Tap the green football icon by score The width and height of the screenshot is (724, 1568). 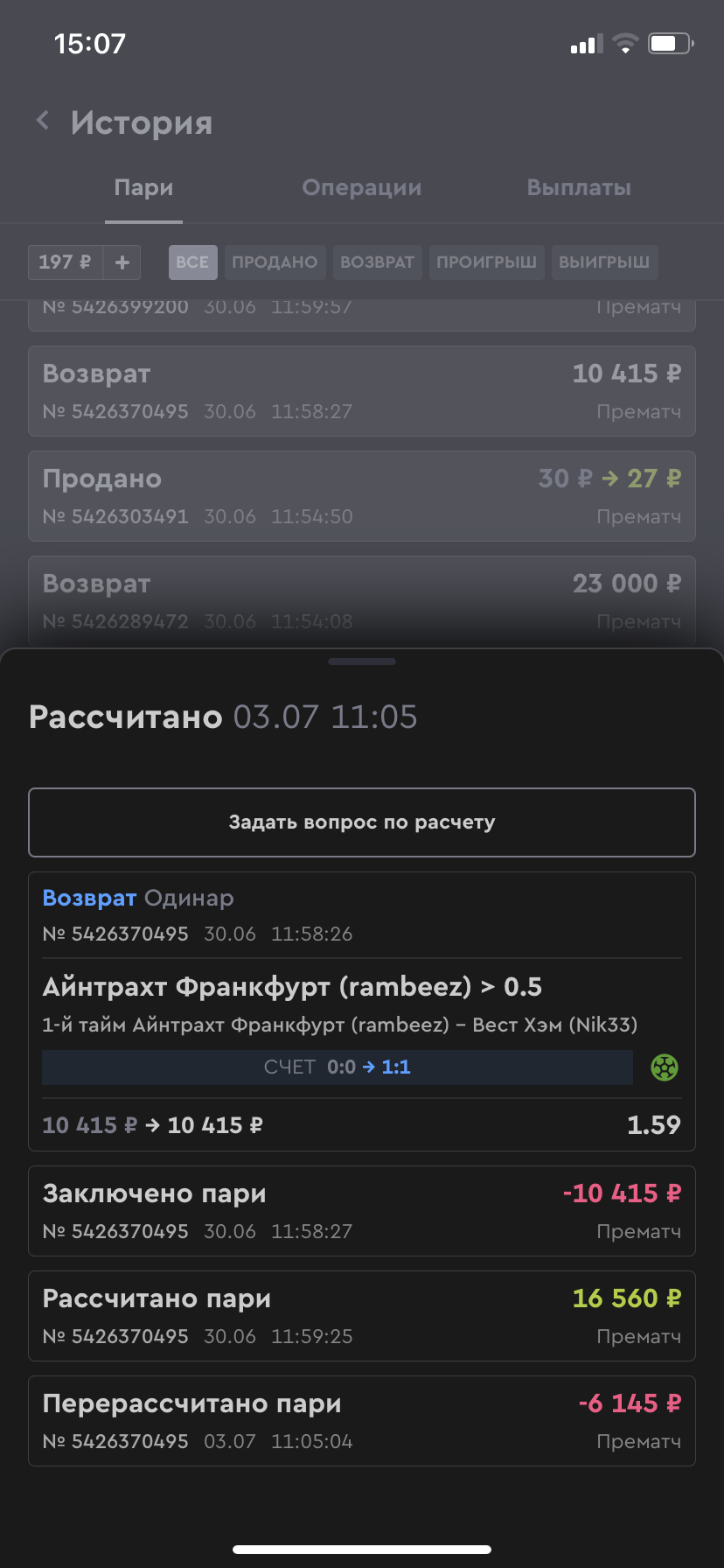(x=665, y=1067)
